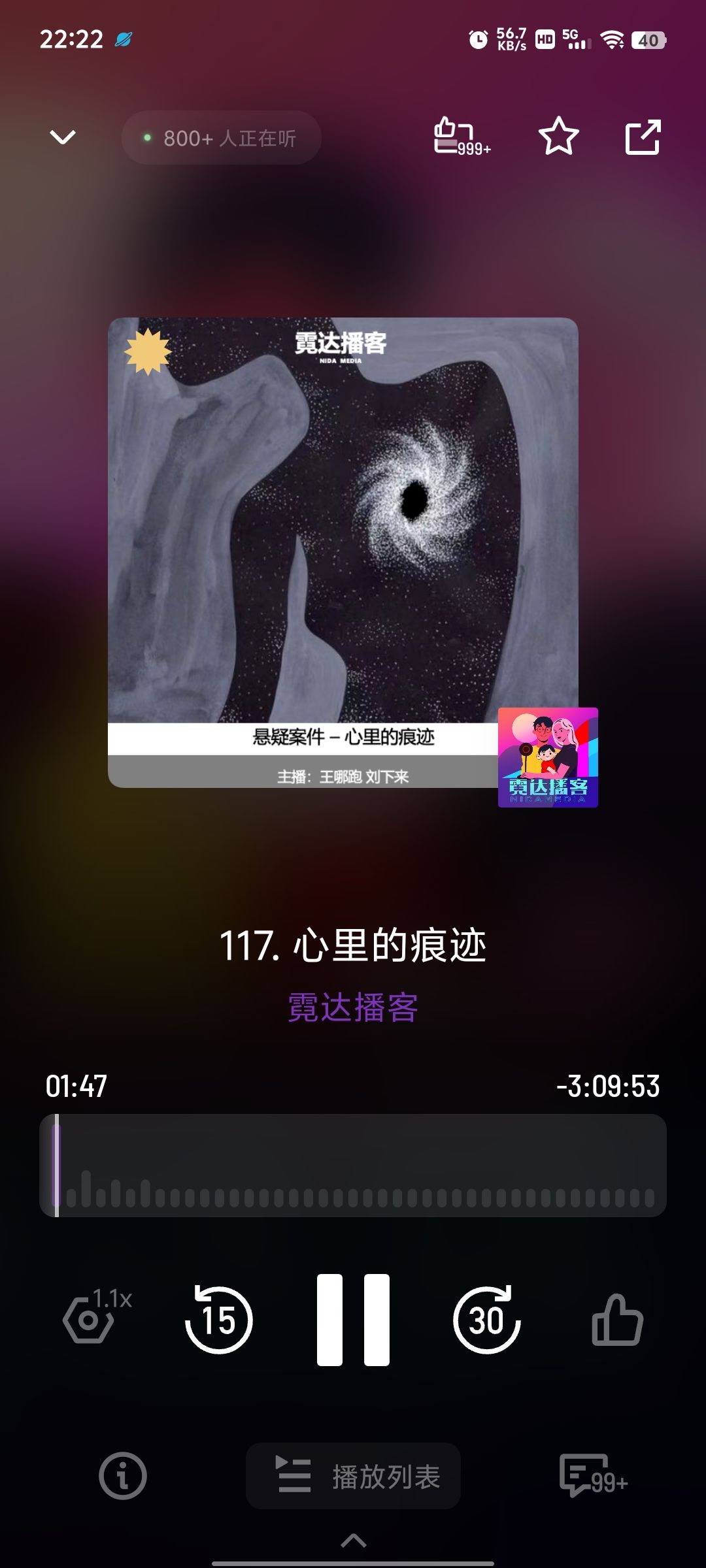Open the 播放列表 playlist

coord(353,1476)
